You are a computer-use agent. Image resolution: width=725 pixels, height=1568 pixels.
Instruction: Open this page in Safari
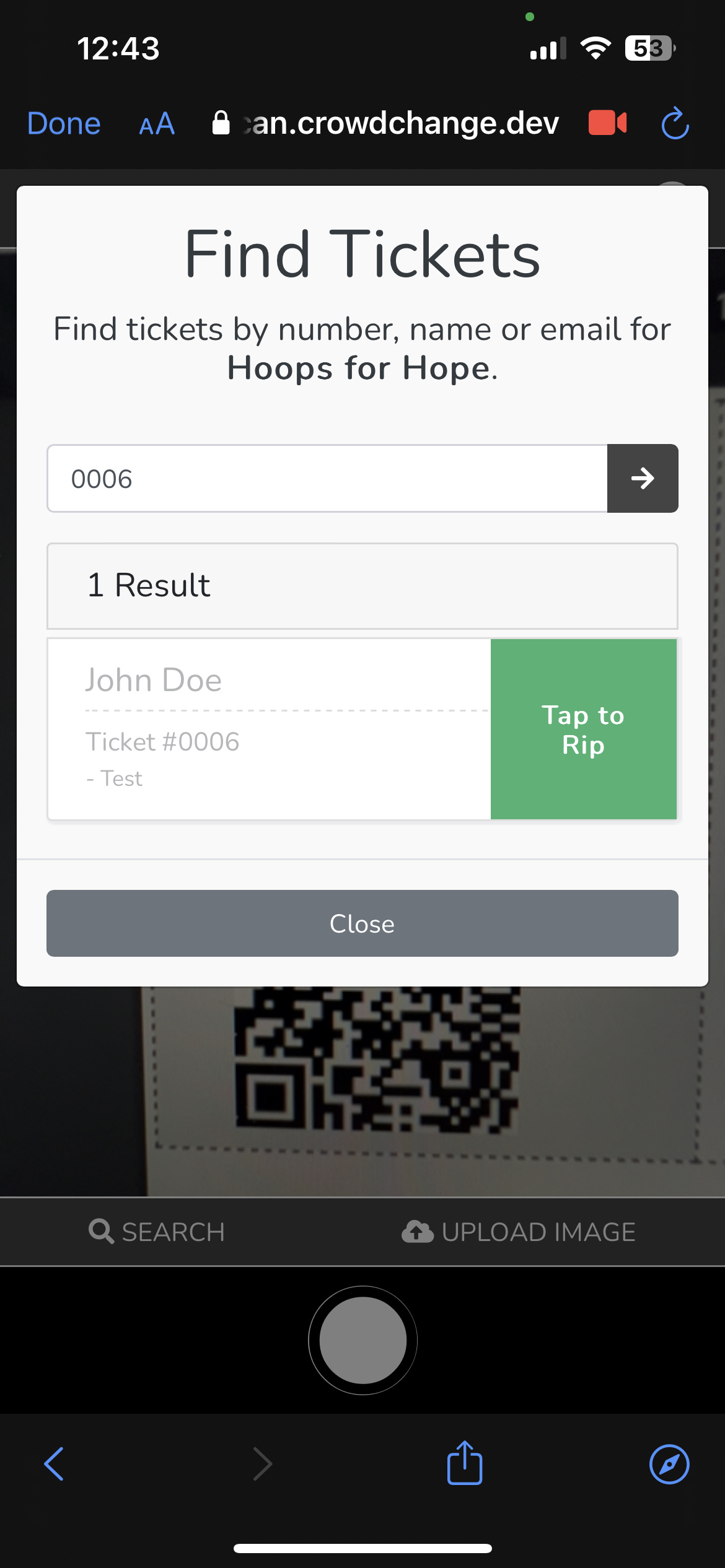pyautogui.click(x=669, y=1464)
